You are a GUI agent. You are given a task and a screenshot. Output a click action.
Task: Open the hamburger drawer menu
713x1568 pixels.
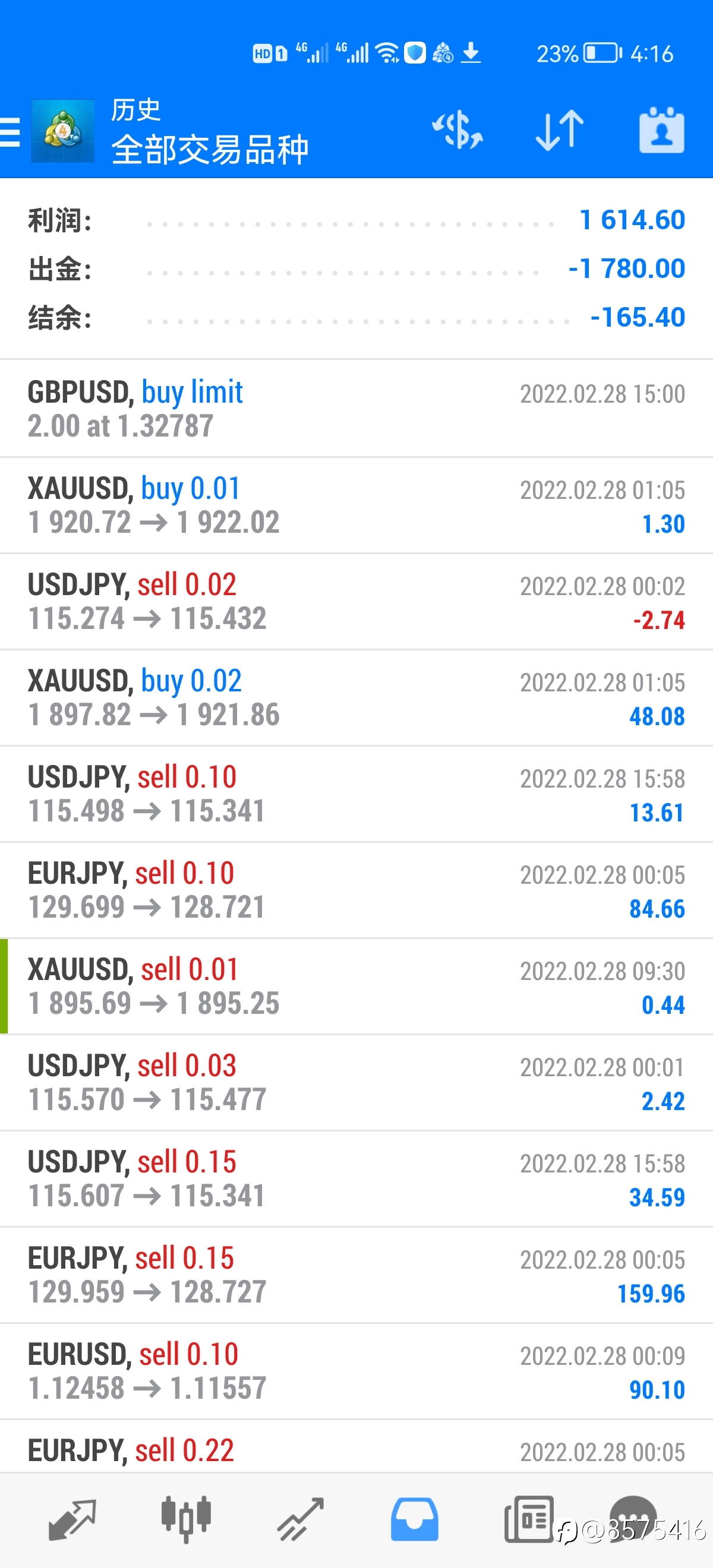pyautogui.click(x=10, y=131)
